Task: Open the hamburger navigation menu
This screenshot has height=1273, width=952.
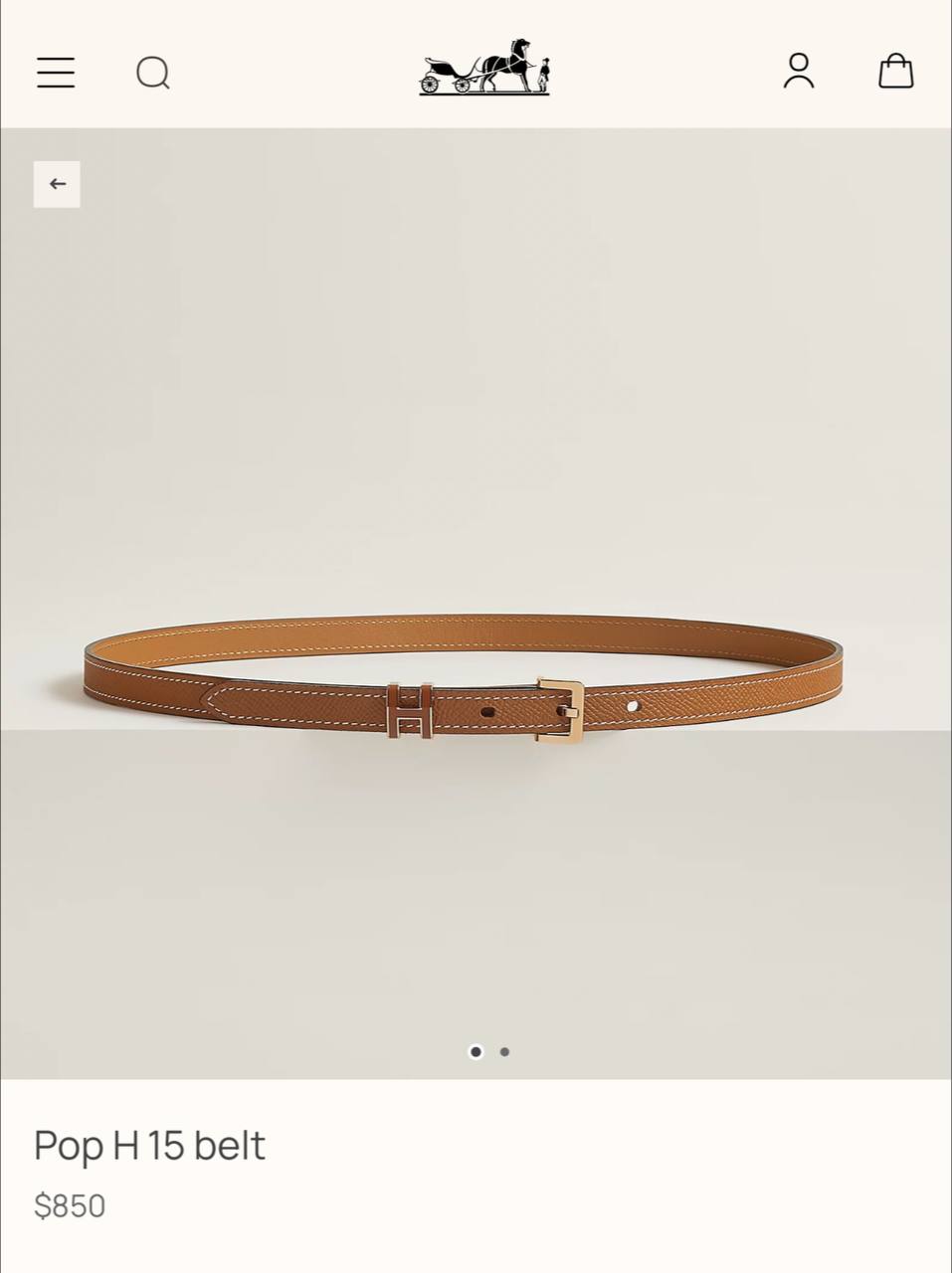Action: coord(56,73)
